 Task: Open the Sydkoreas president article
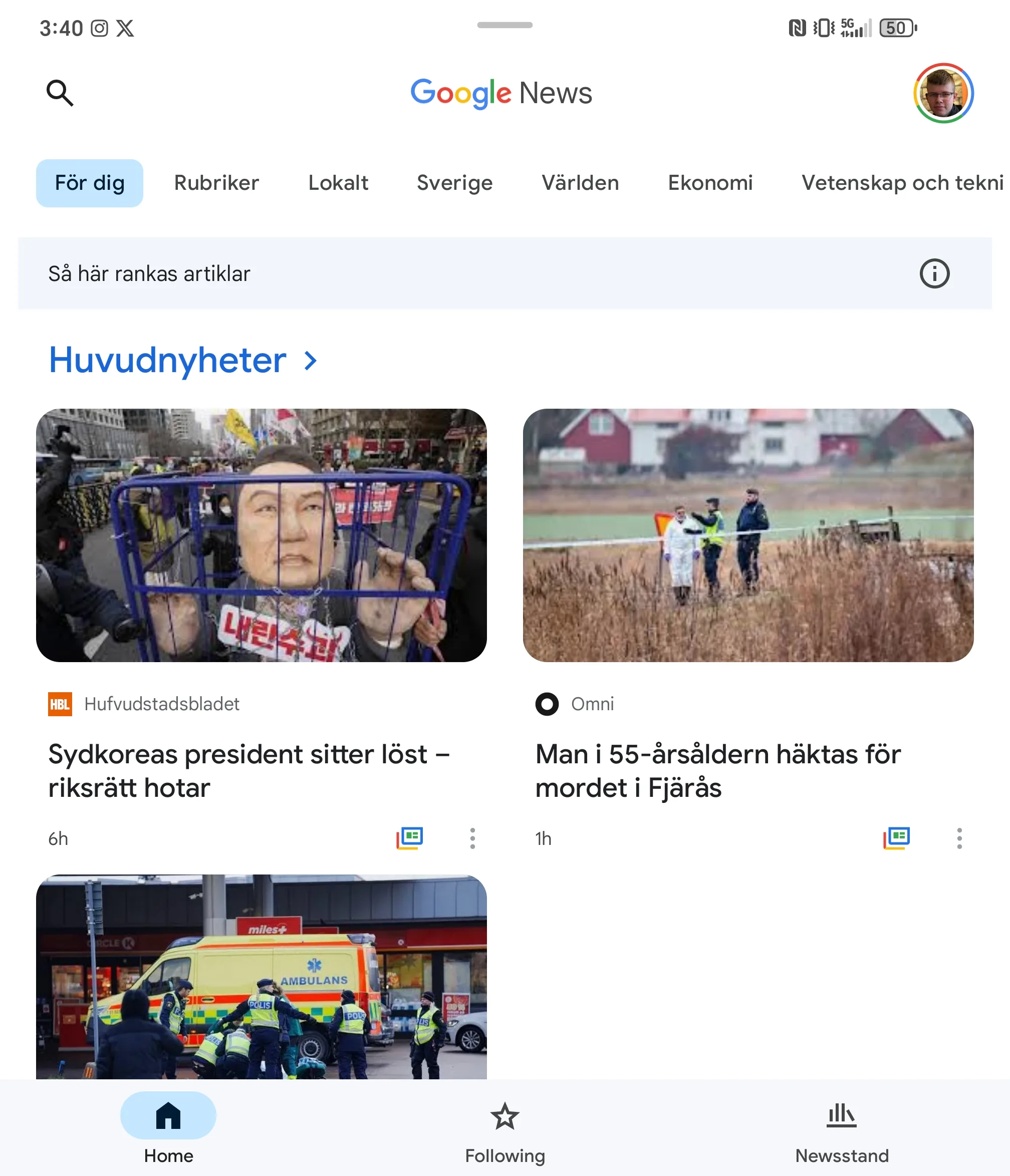point(248,770)
